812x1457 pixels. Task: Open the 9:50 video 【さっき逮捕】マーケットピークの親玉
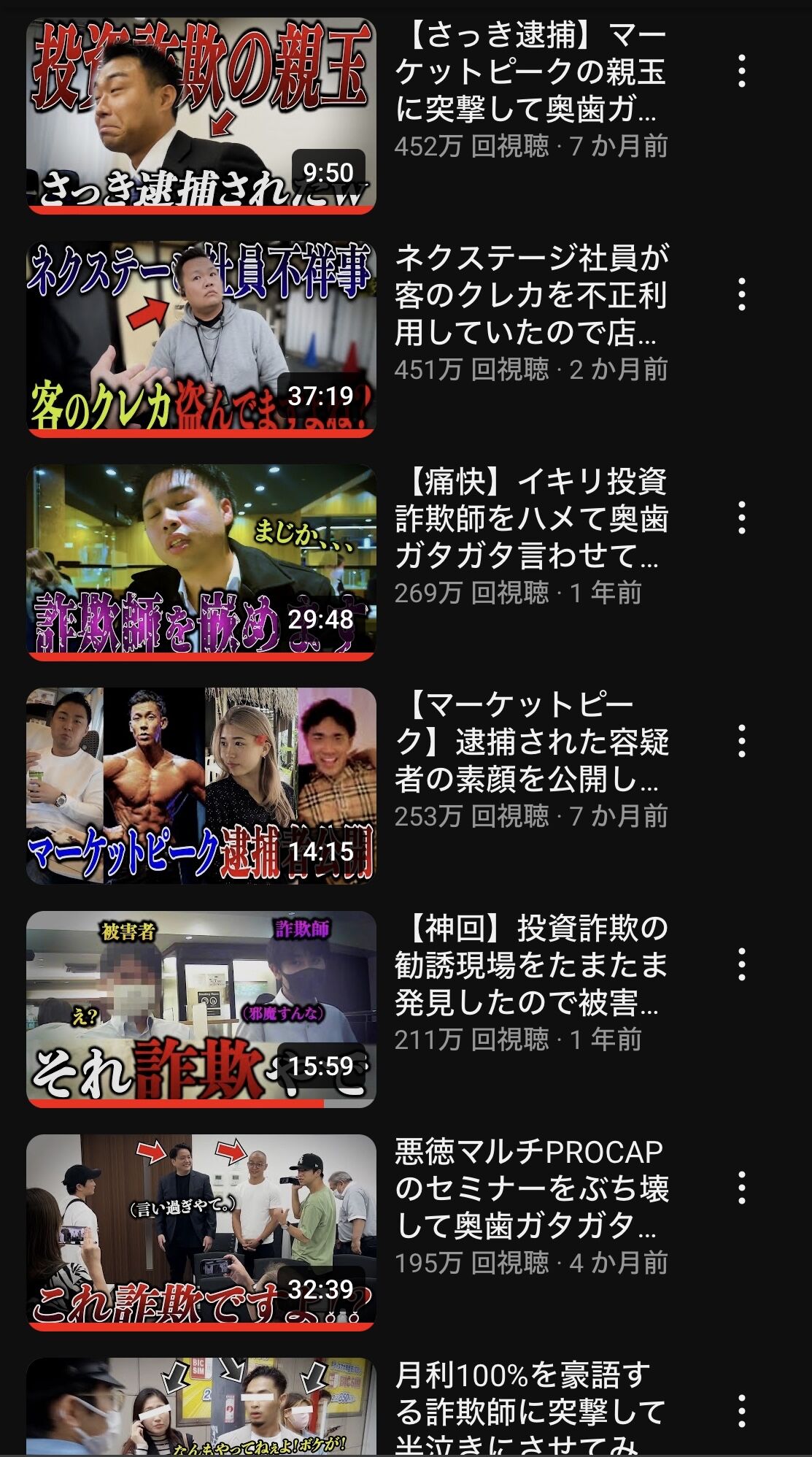click(x=201, y=116)
